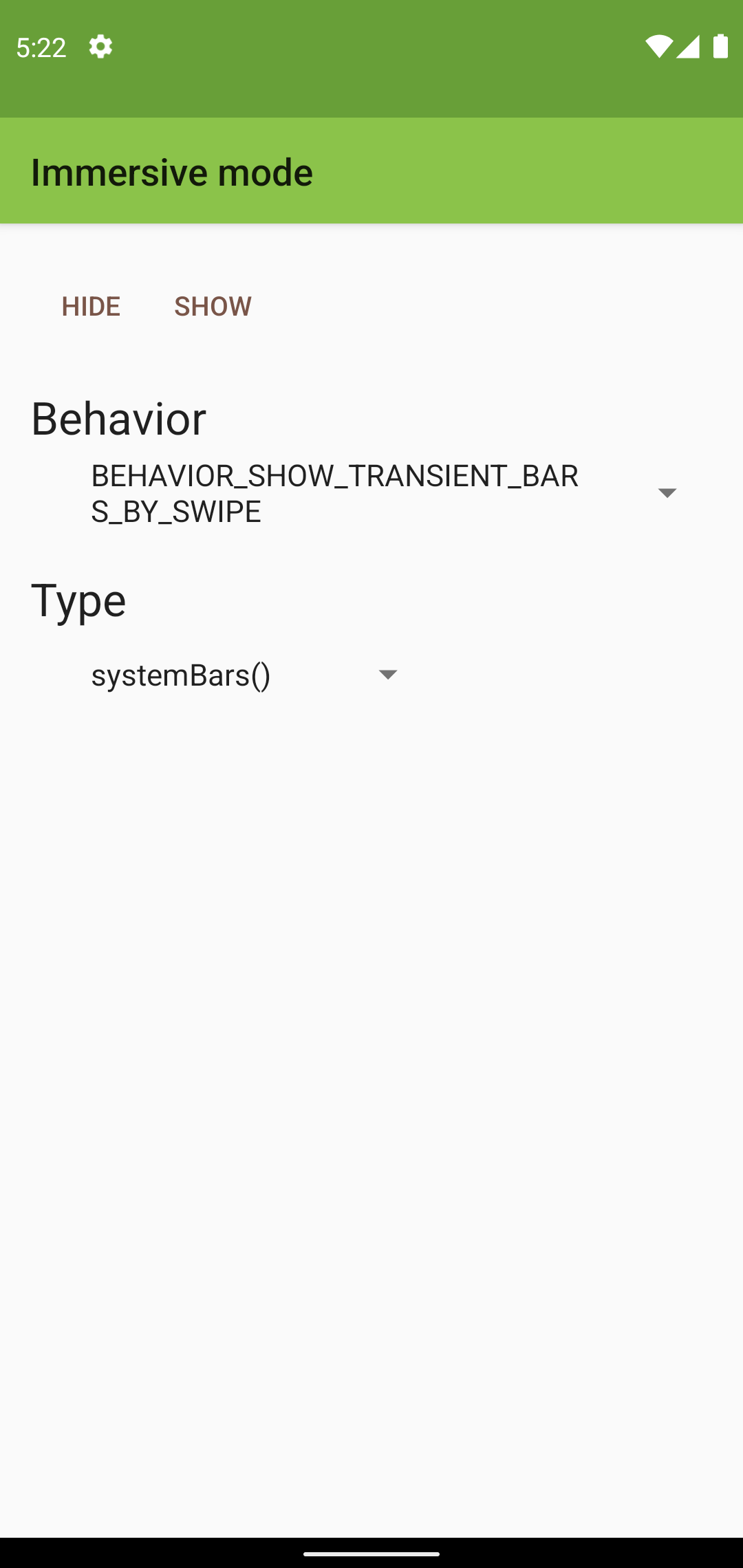
Task: Tap the HIDE button
Action: [91, 306]
